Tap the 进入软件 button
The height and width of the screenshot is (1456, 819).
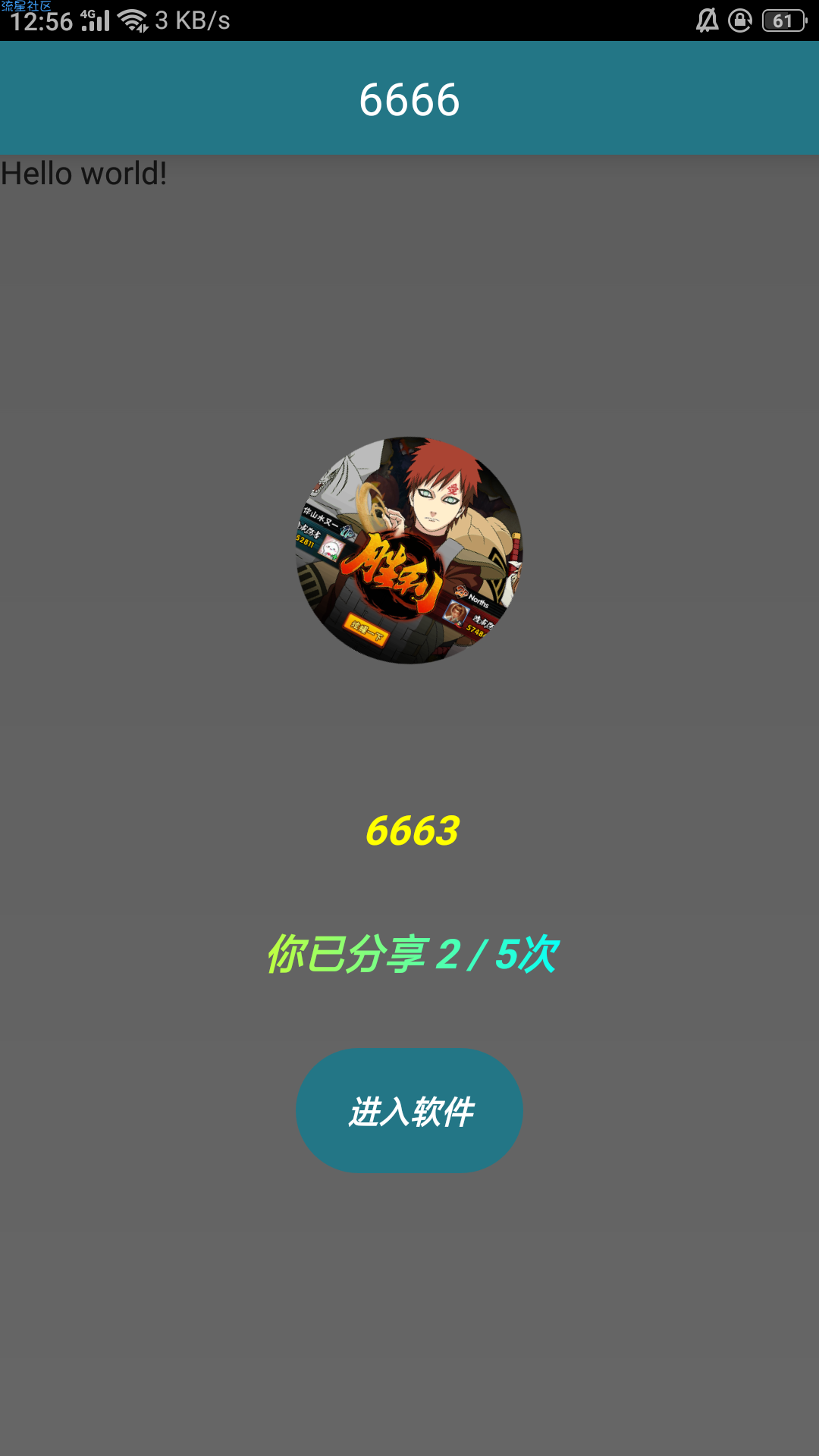[x=409, y=1111]
